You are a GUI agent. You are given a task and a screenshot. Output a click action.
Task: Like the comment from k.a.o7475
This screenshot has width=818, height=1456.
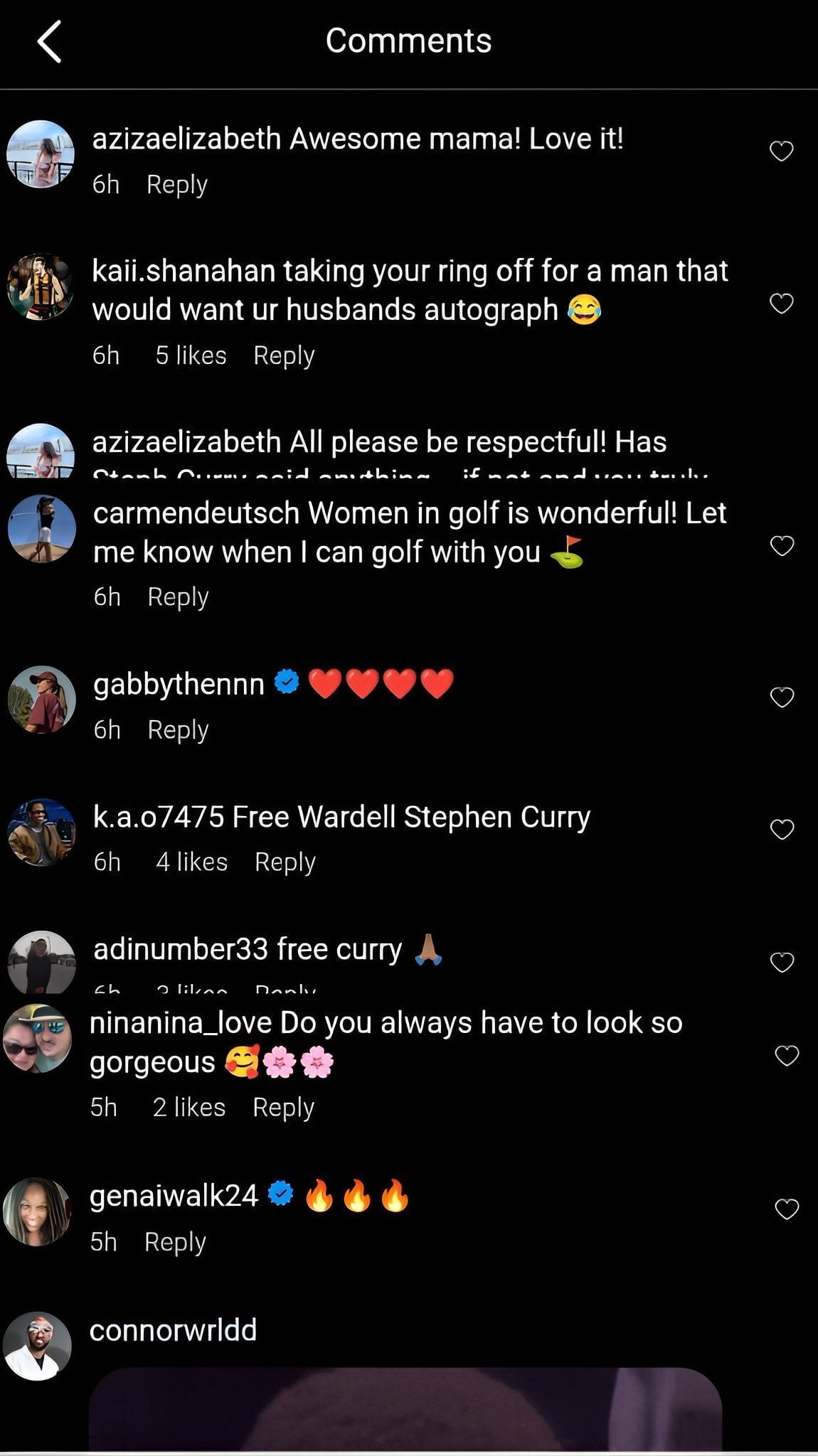pyautogui.click(x=782, y=830)
